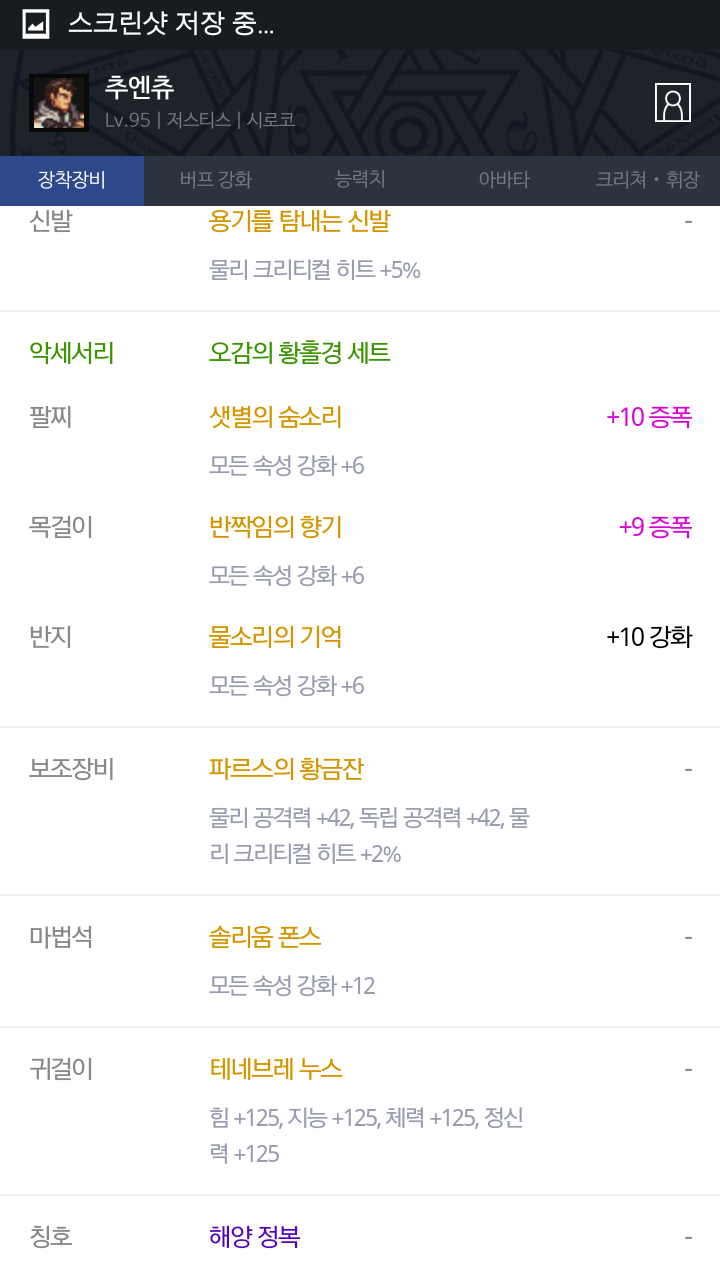Switch to the 아바타 tab
The height and width of the screenshot is (1280, 720).
504,181
